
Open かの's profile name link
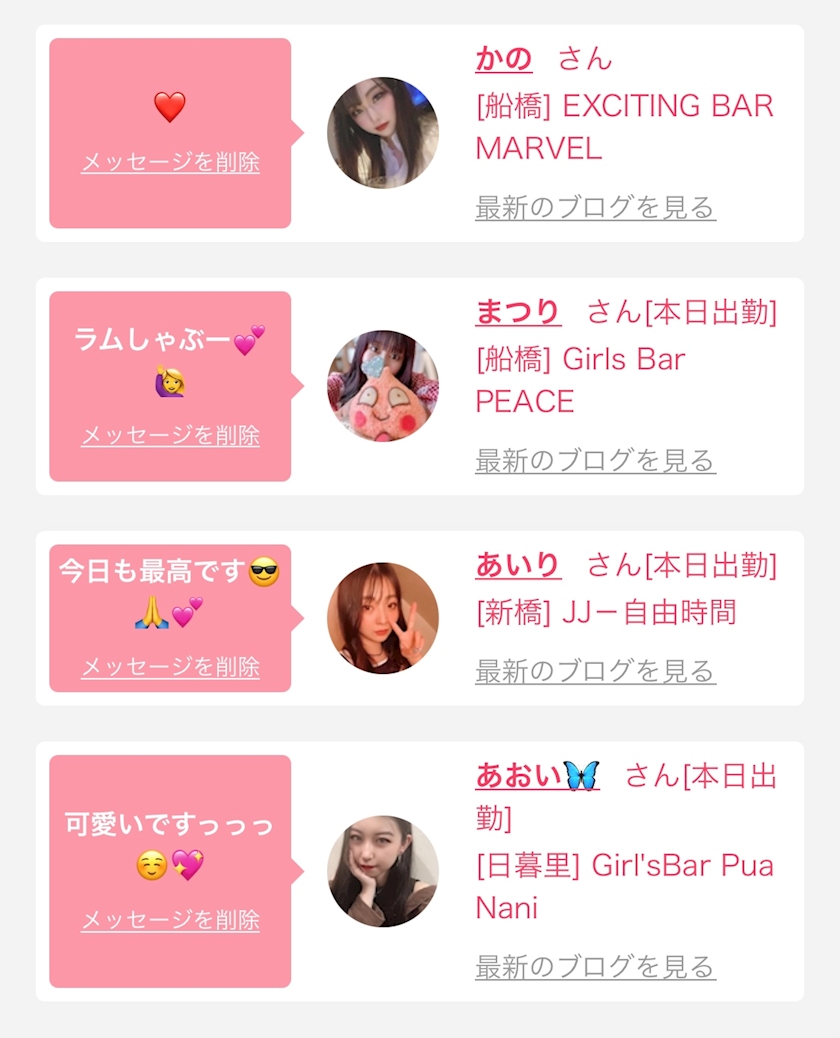[x=504, y=58]
